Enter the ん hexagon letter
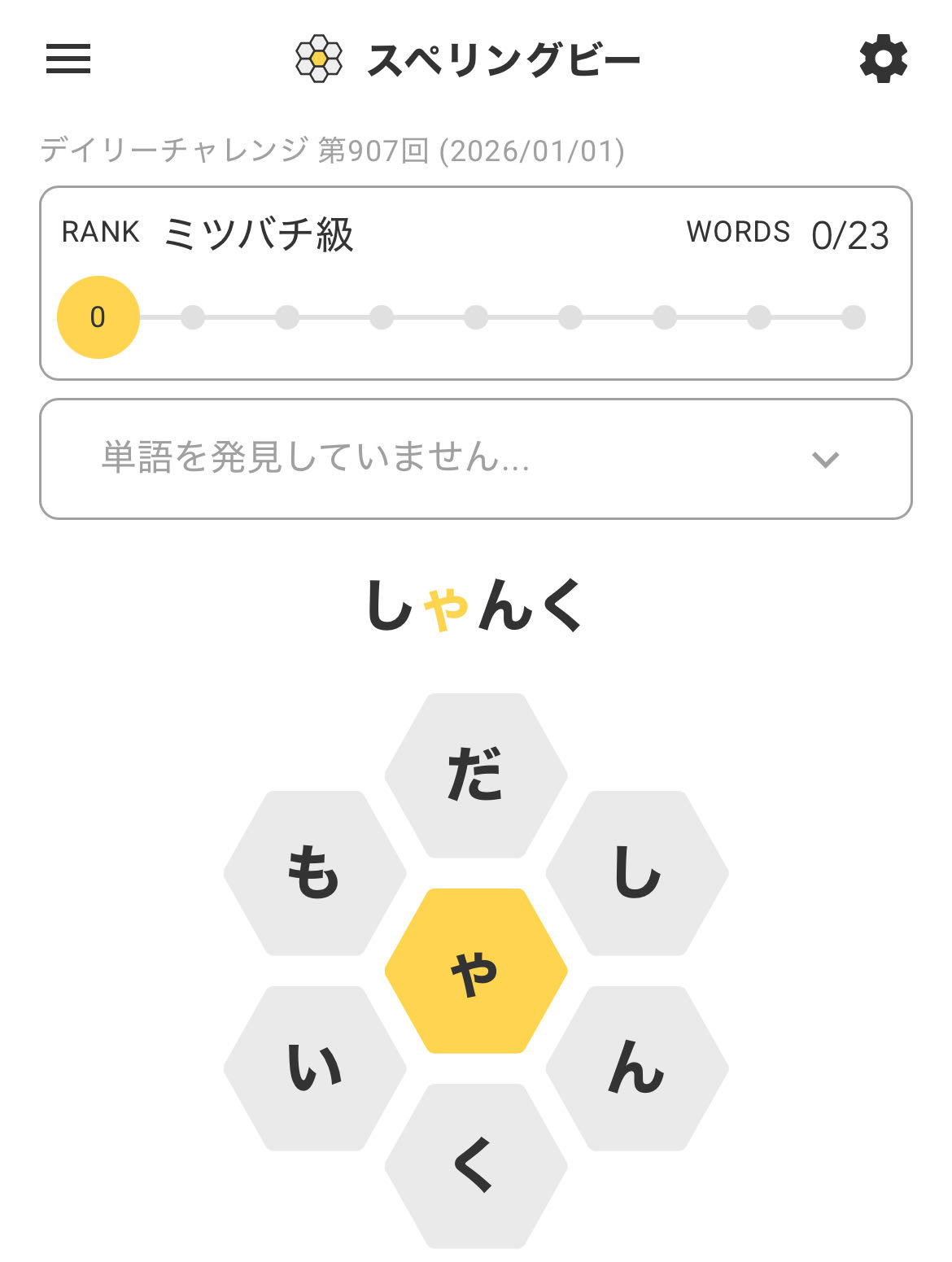 637,1068
